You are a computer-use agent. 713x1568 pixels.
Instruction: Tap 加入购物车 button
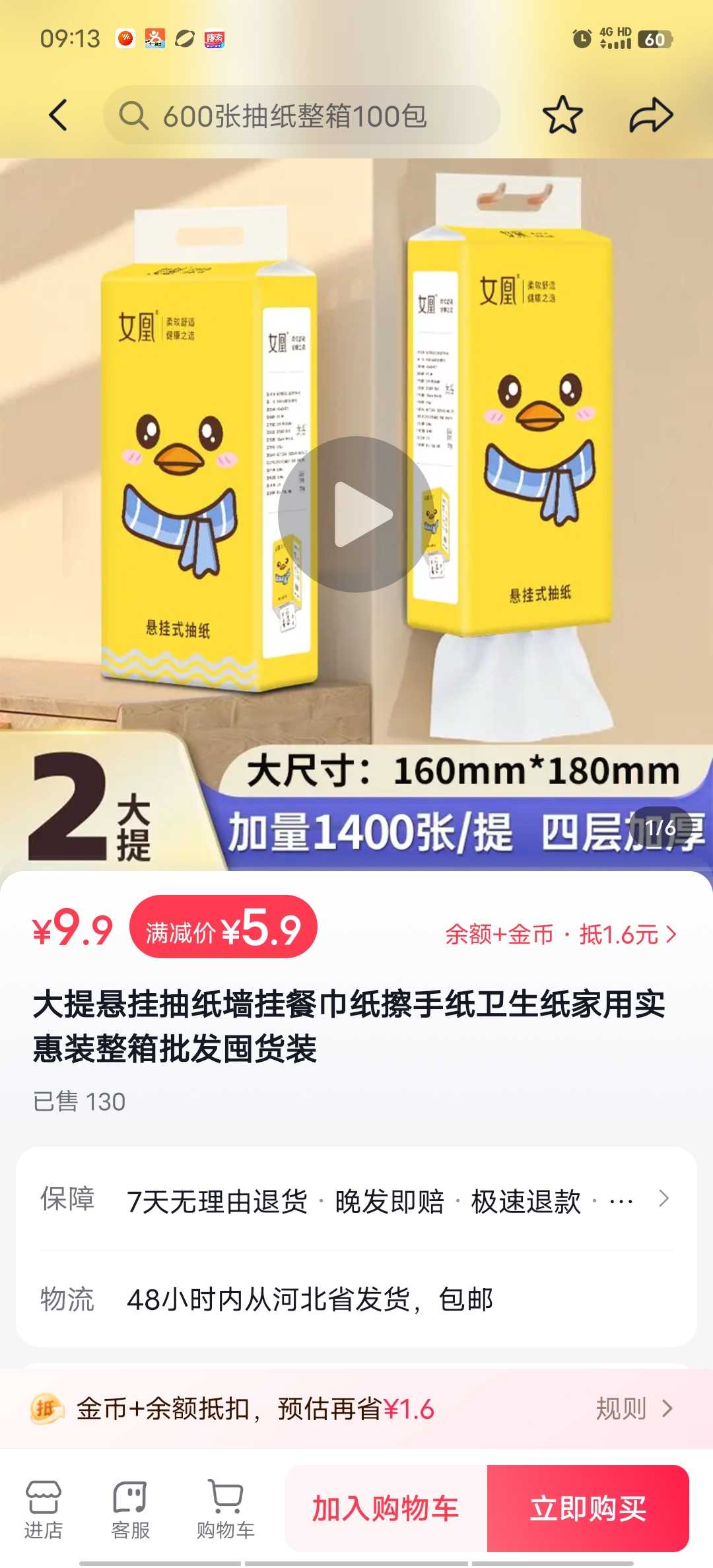(x=386, y=1509)
